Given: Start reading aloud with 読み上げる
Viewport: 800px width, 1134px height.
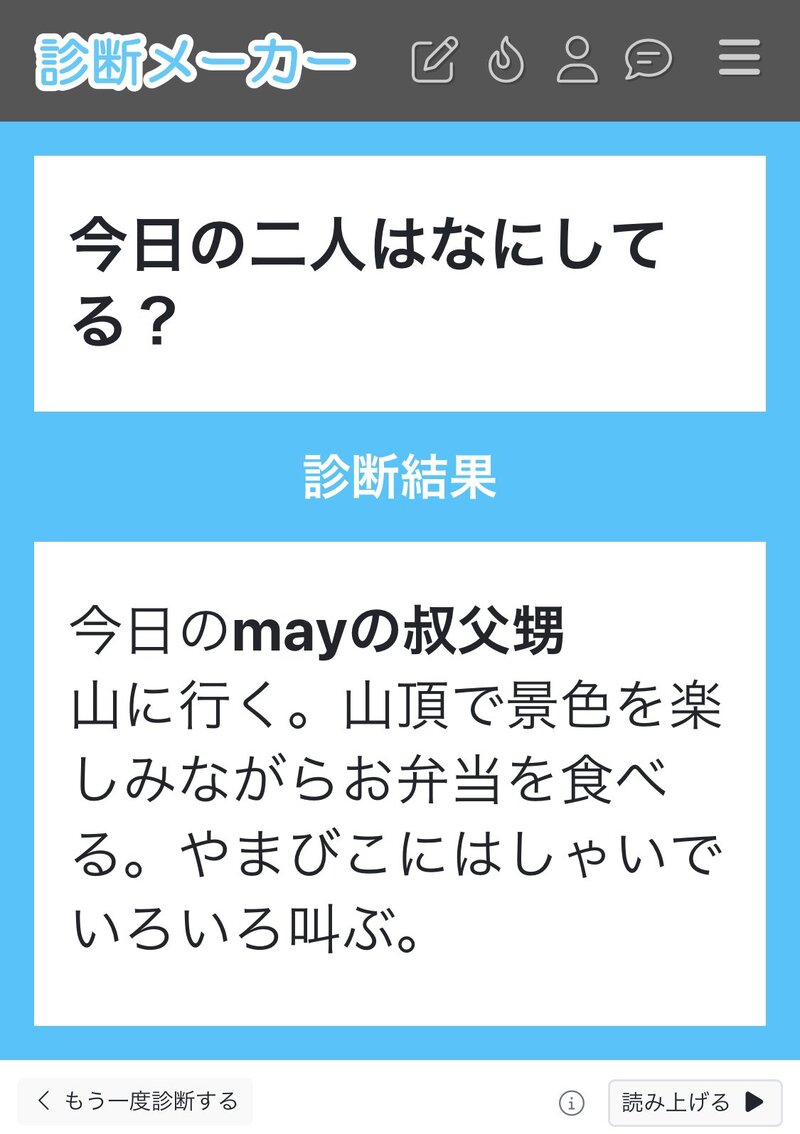Looking at the screenshot, I should (694, 1103).
